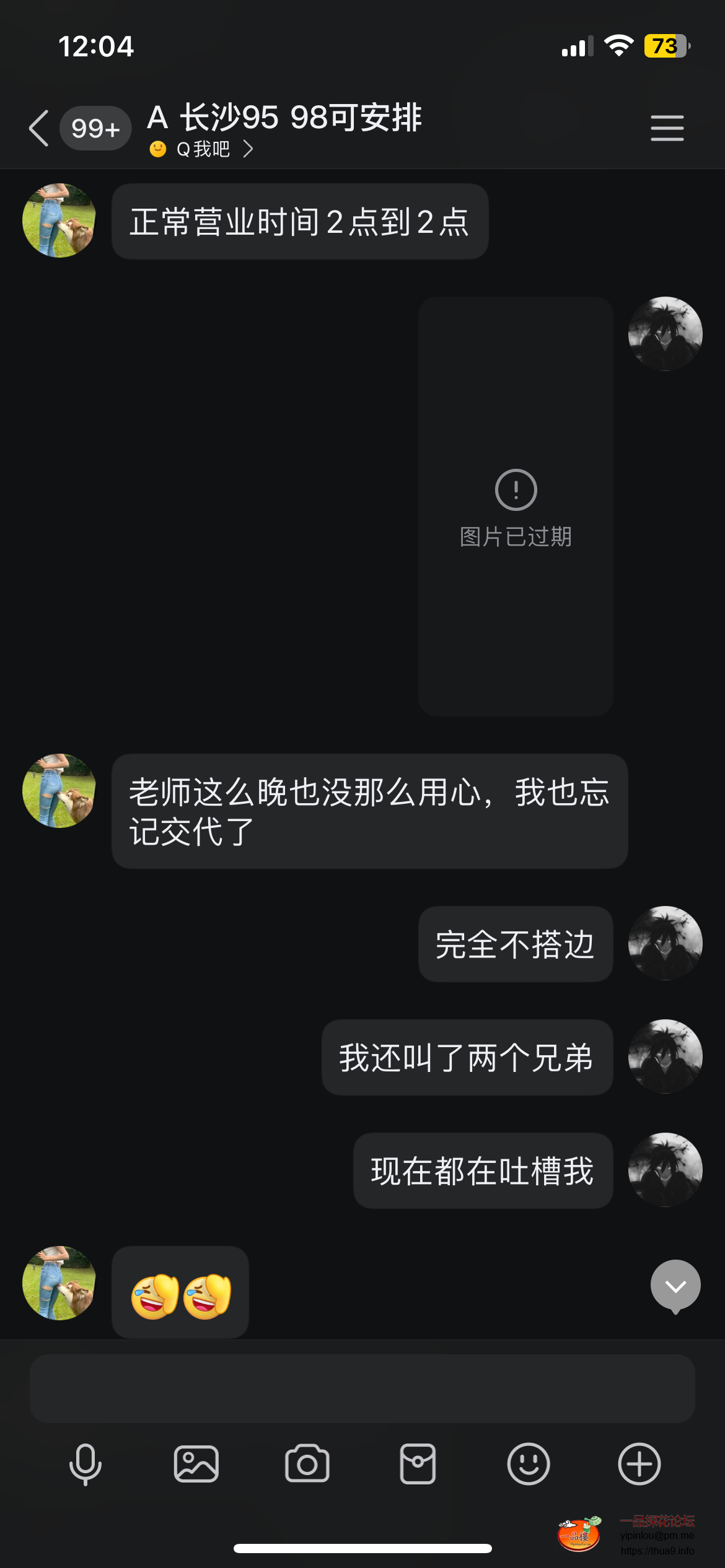Tap the warning icon on the expired image
725x1568 pixels.
point(515,489)
